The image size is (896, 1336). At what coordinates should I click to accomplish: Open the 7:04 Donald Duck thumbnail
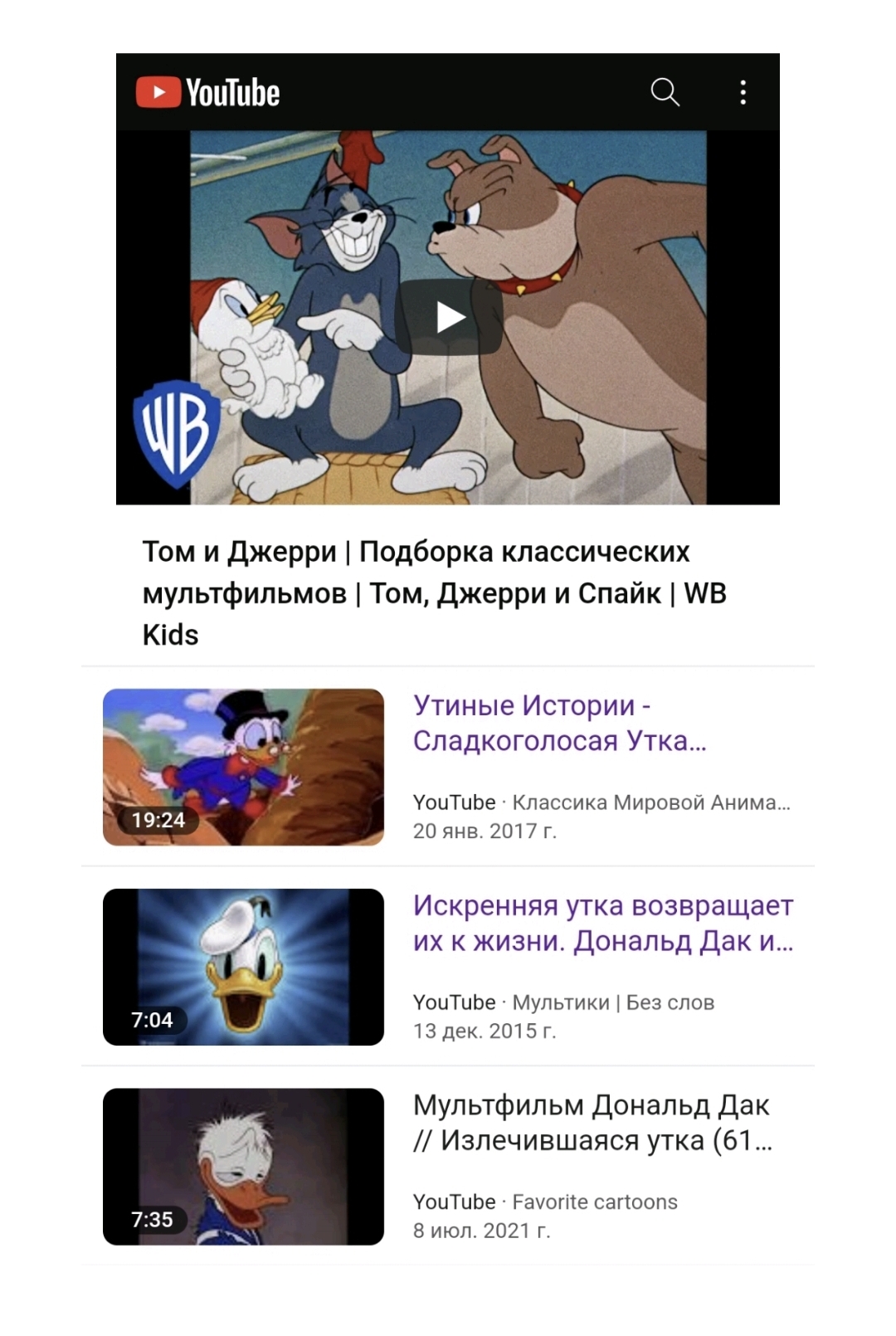tap(243, 967)
